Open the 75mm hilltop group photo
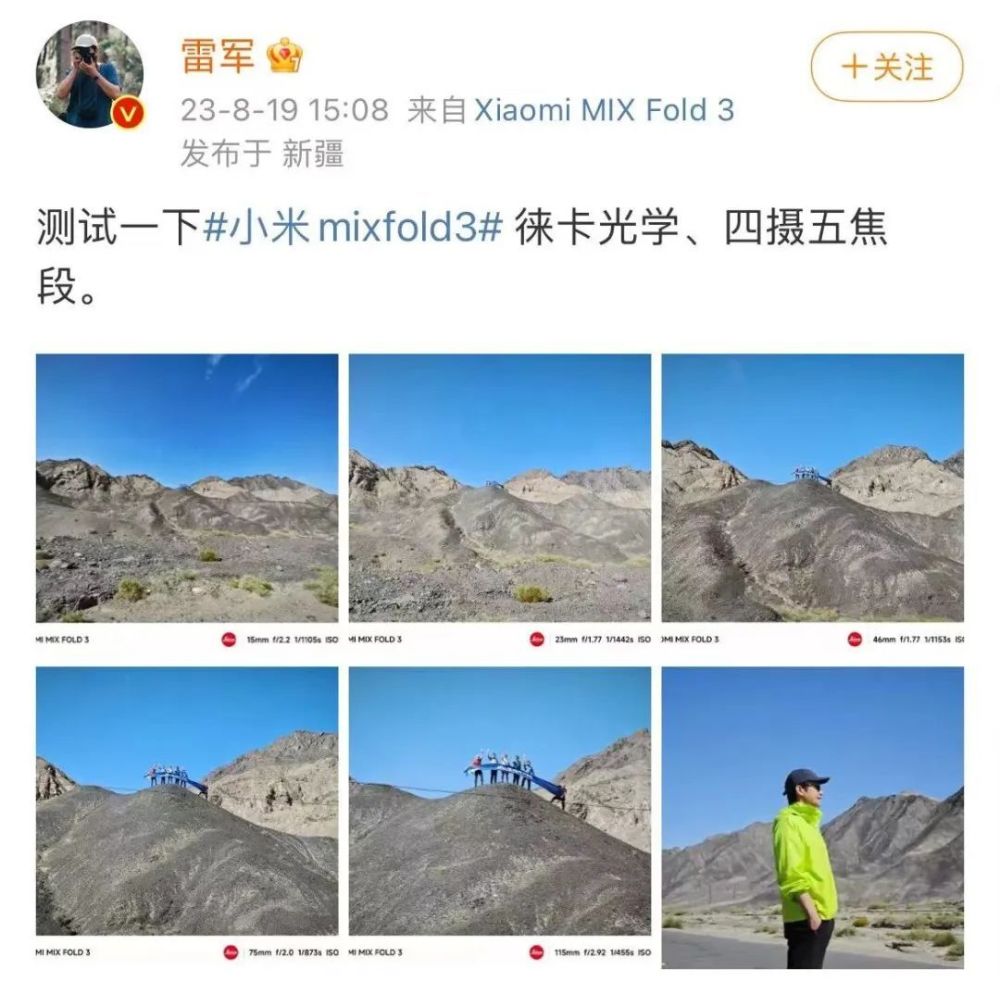This screenshot has width=1000, height=994. click(x=187, y=805)
